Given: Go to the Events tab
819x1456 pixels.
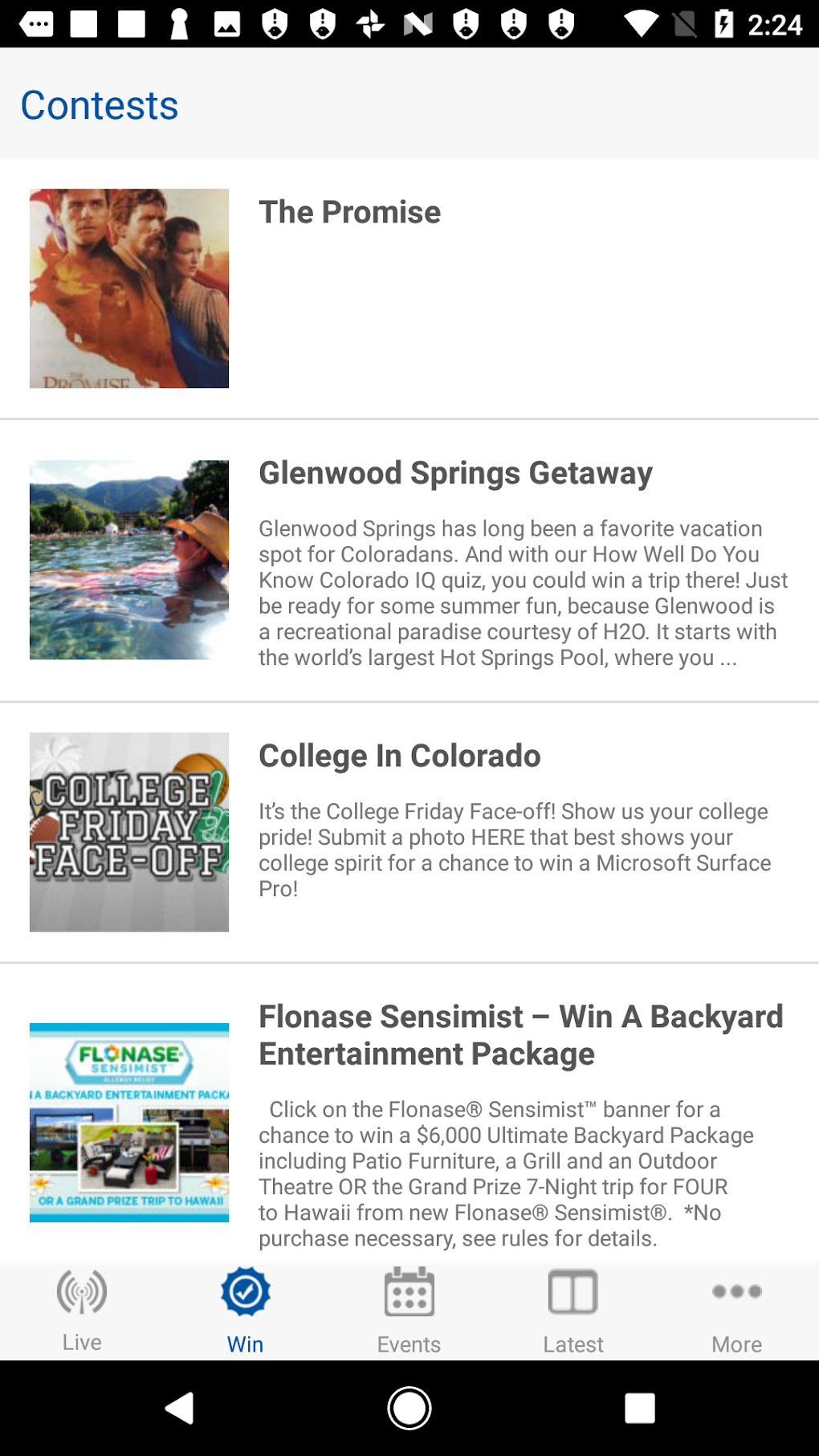Looking at the screenshot, I should (409, 1310).
